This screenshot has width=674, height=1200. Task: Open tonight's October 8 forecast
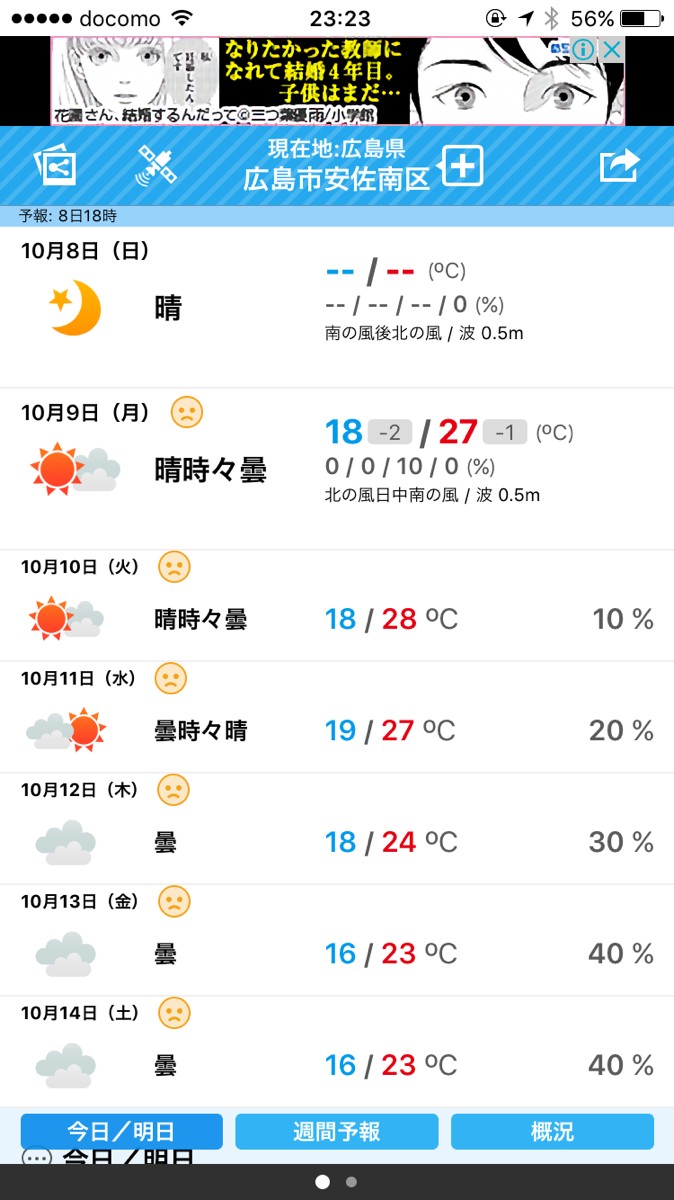337,305
